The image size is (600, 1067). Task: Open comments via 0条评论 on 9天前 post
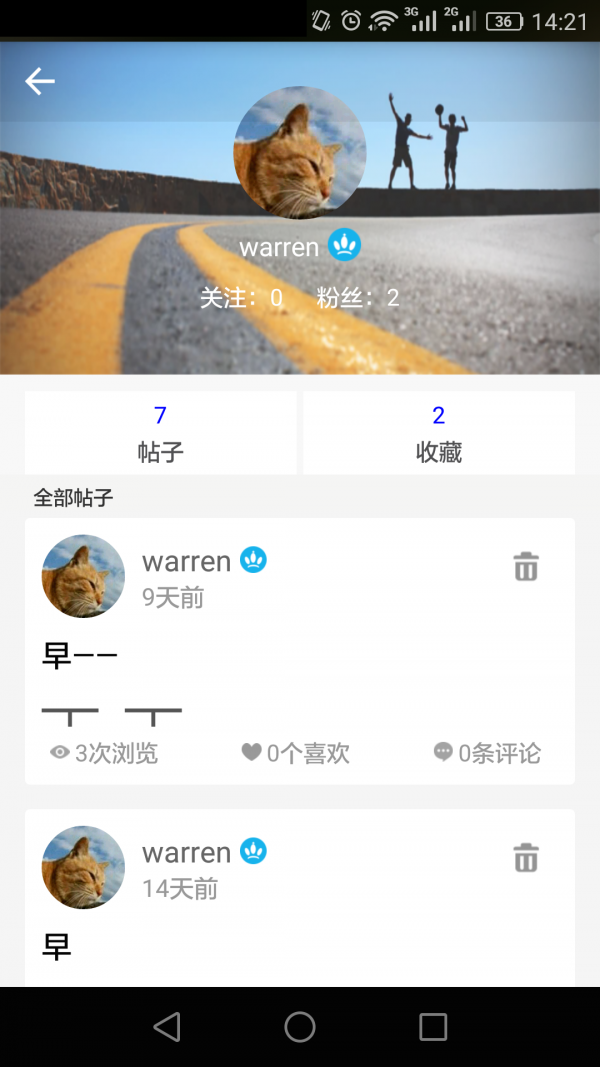487,753
